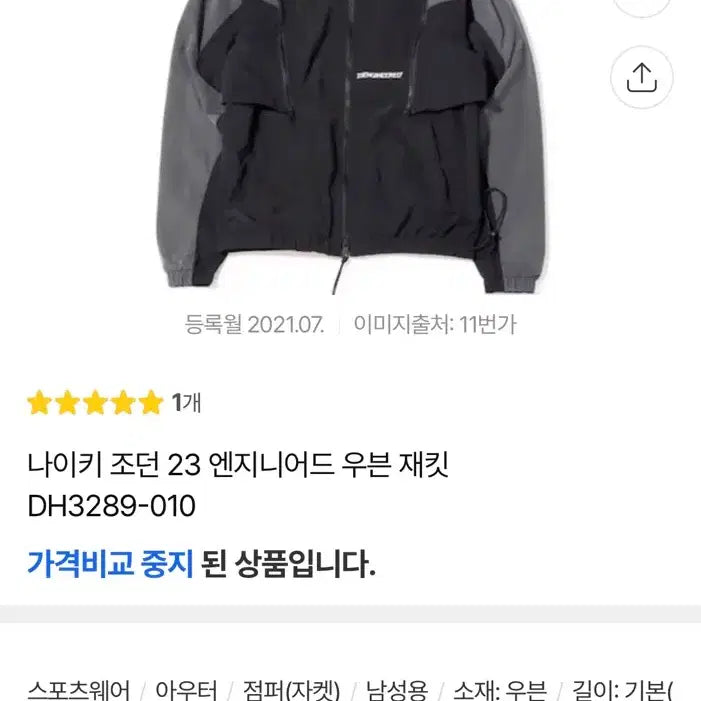Open the 스포츠웨어 category
This screenshot has height=701, width=701.
coord(79,690)
